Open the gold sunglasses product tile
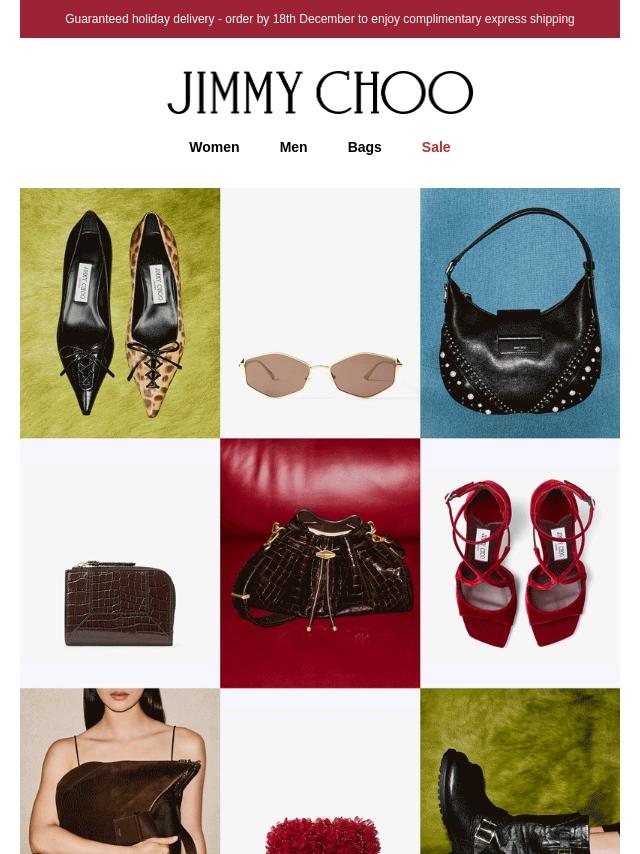The height and width of the screenshot is (854, 640). [320, 313]
